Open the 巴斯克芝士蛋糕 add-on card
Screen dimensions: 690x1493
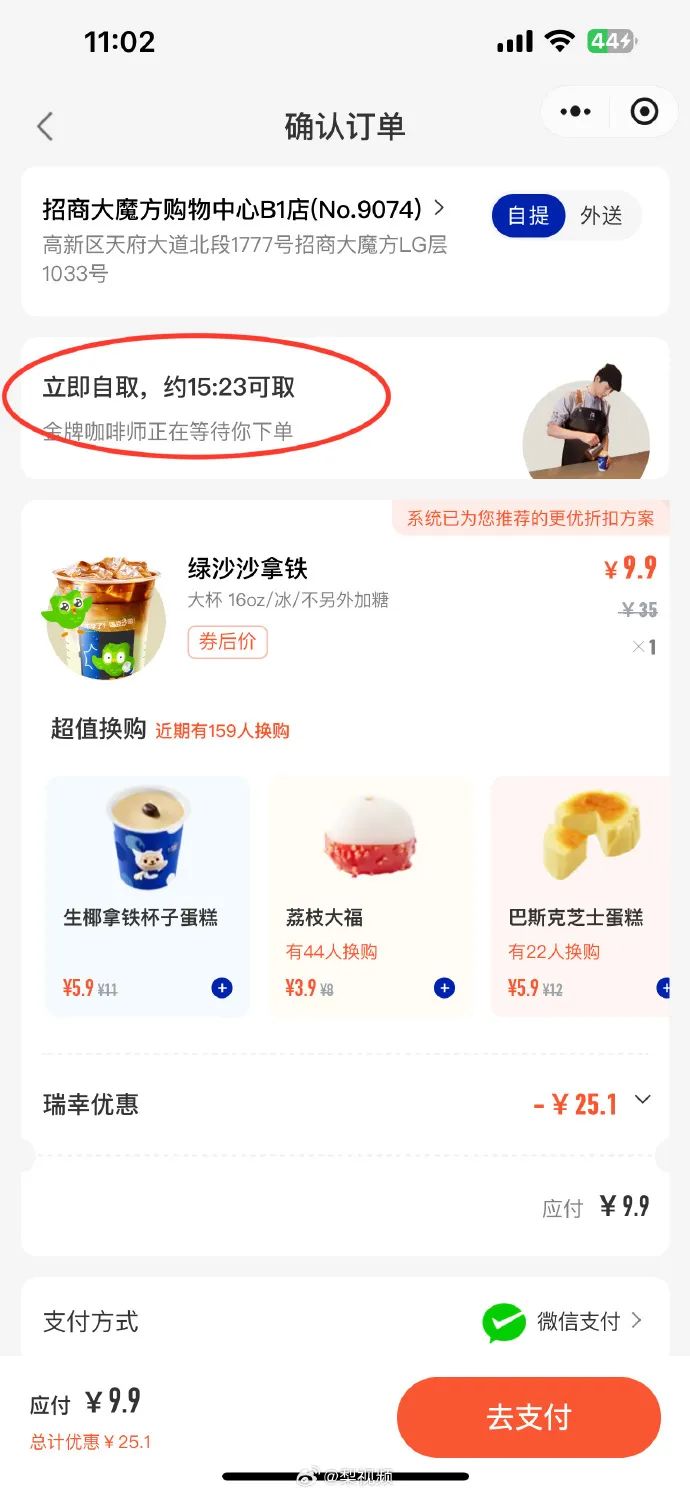(x=580, y=896)
